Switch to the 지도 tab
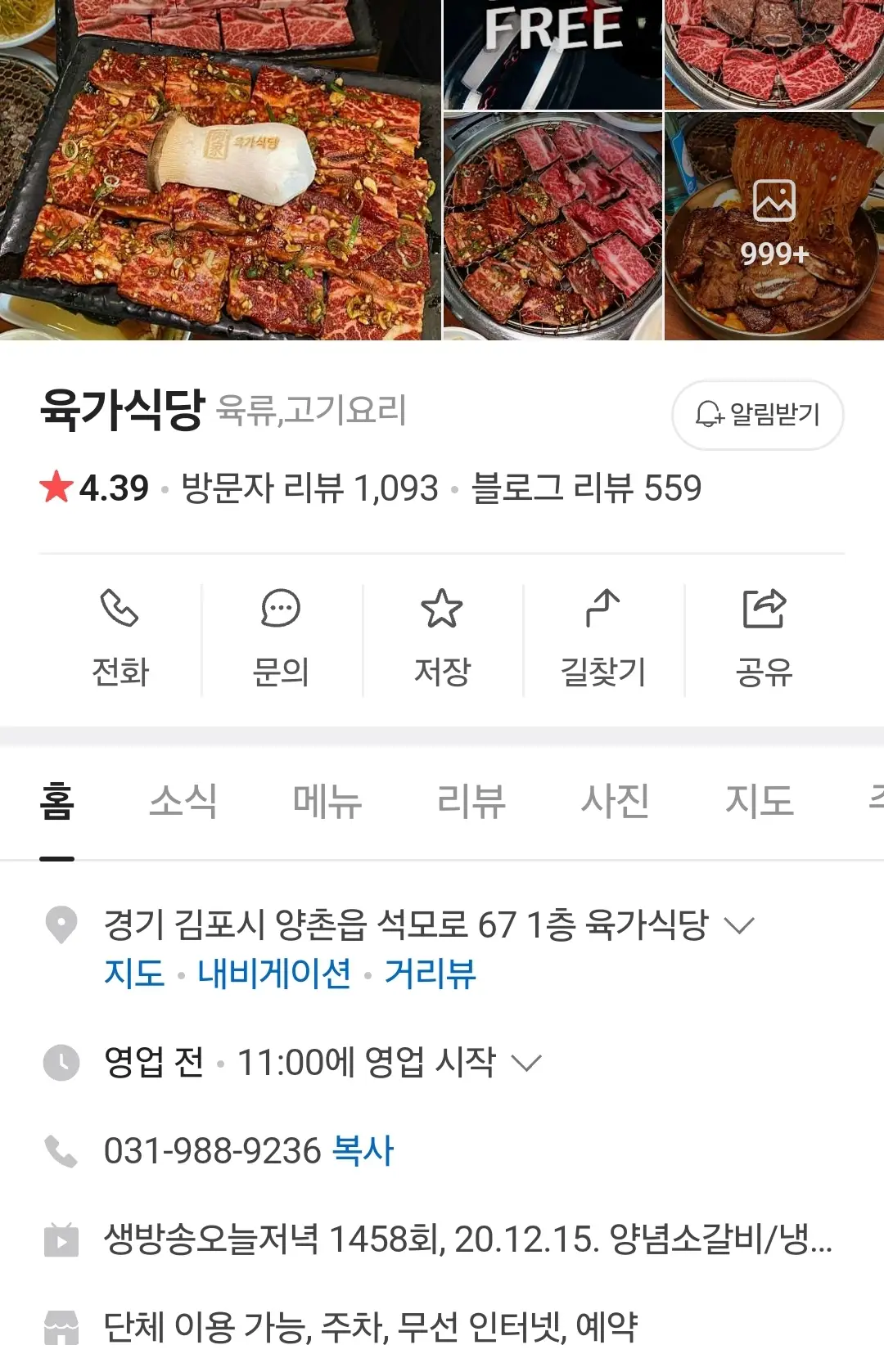 point(760,801)
